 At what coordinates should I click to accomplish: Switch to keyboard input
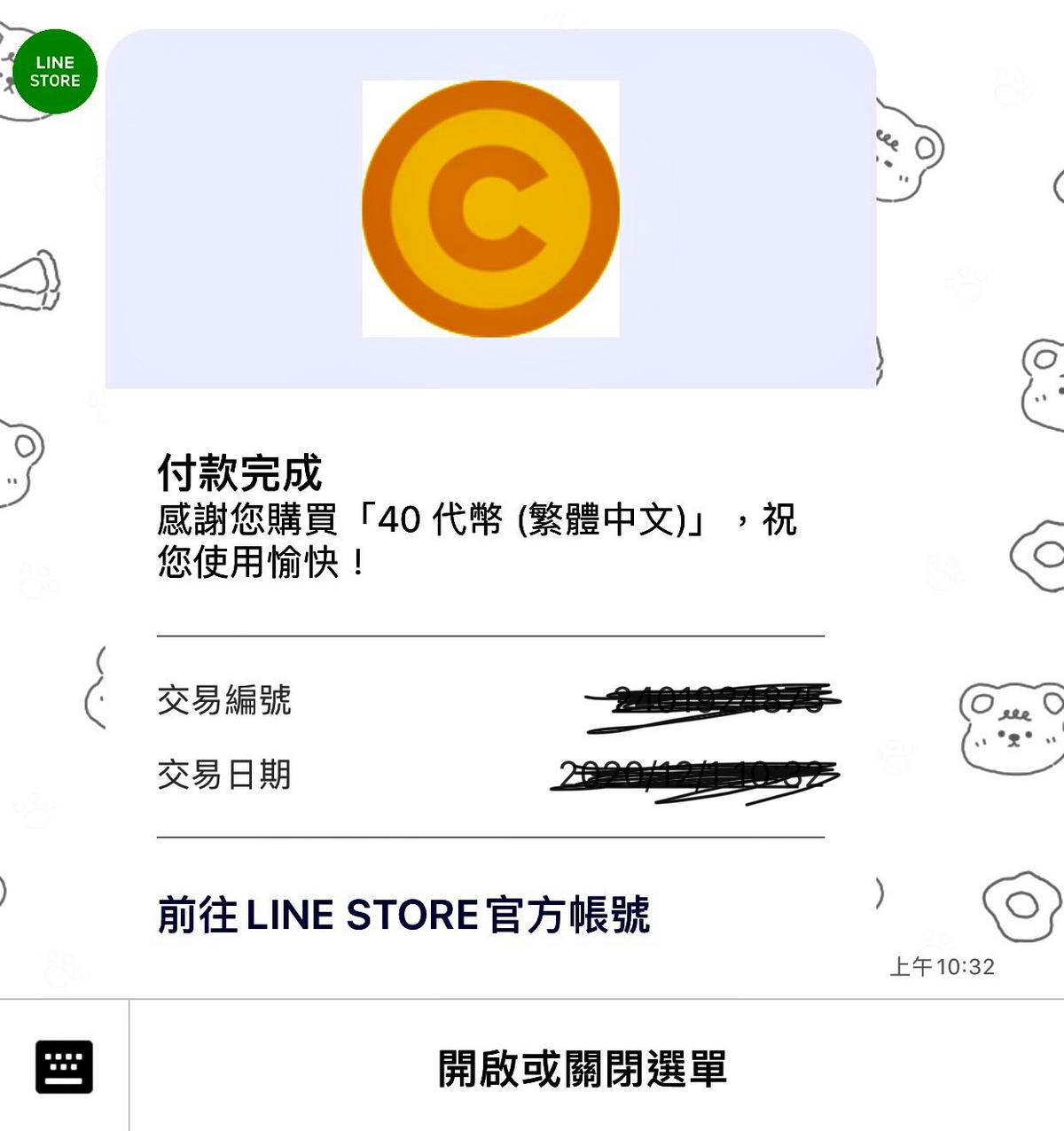pyautogui.click(x=64, y=1066)
